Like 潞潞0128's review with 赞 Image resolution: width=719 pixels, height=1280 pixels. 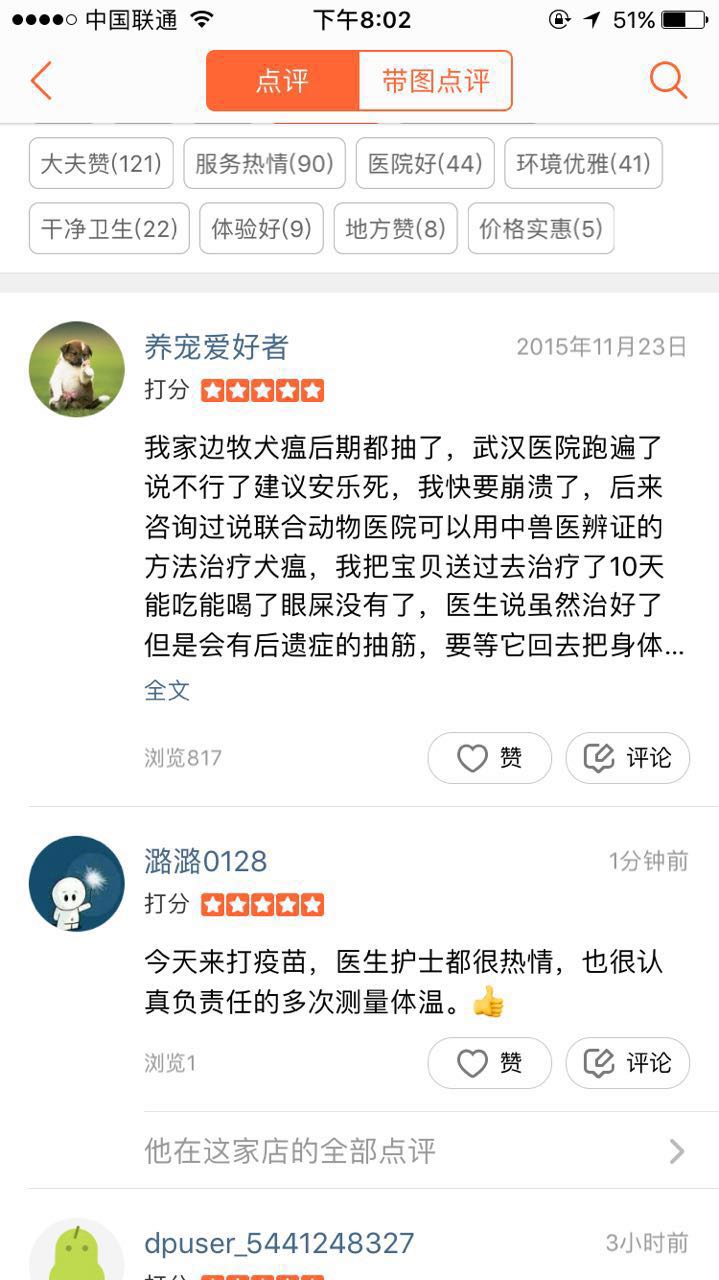click(x=489, y=1063)
